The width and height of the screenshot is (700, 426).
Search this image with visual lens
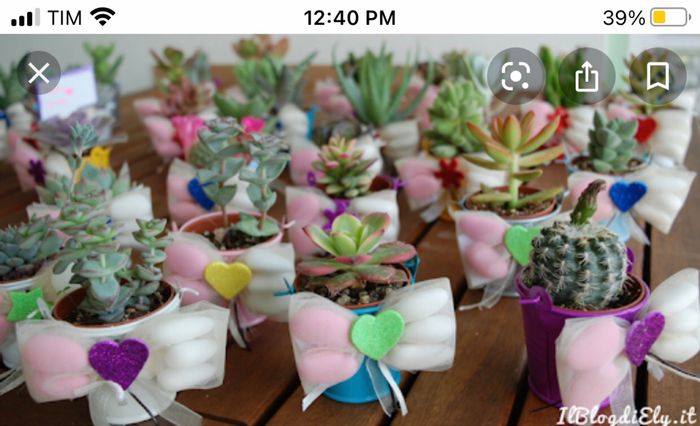click(x=515, y=76)
